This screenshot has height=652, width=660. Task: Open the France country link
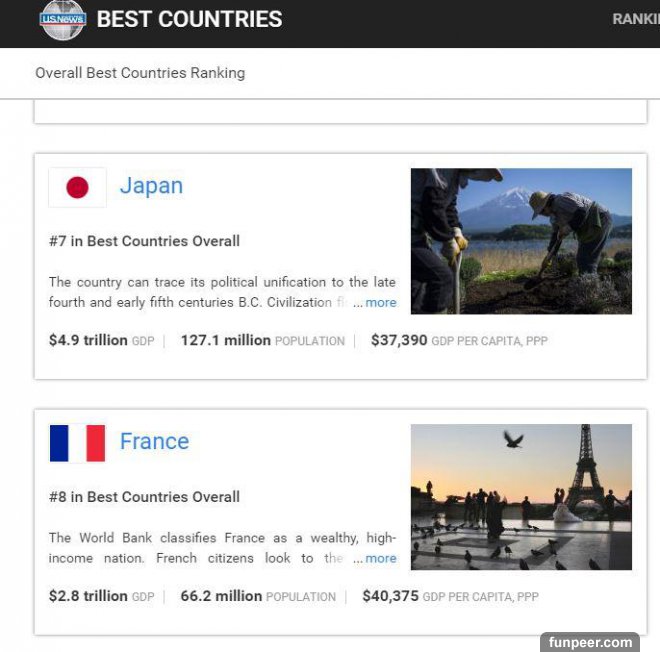154,442
